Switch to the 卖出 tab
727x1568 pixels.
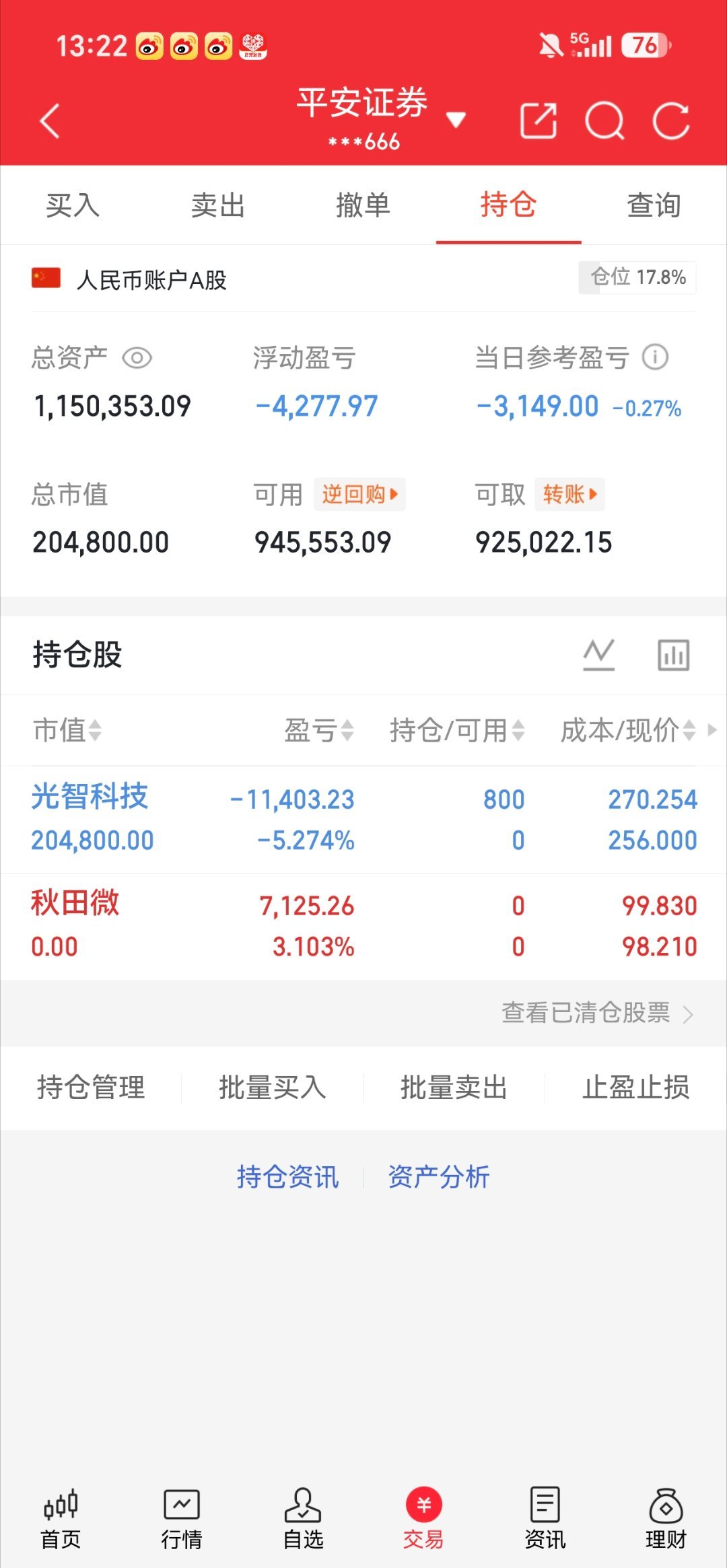coord(217,205)
